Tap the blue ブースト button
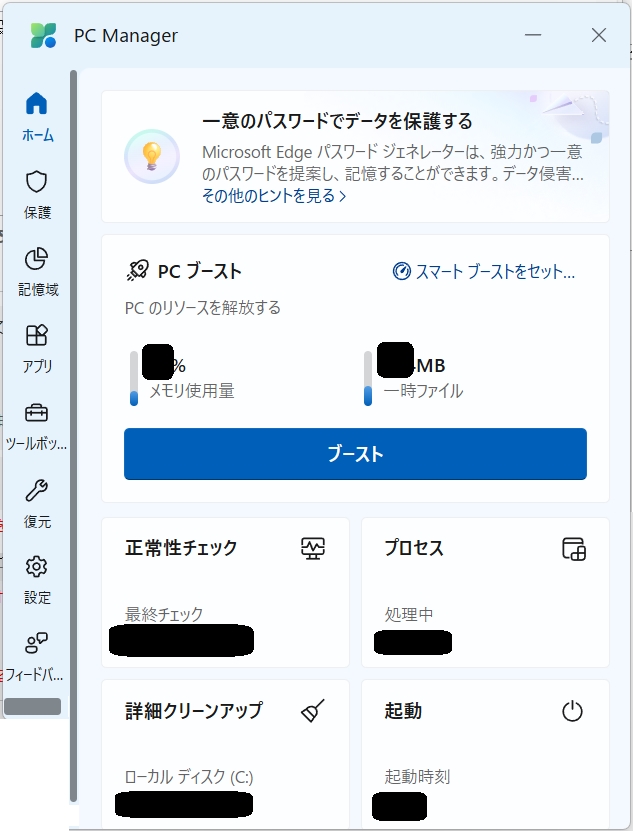633x831 pixels. [x=355, y=454]
